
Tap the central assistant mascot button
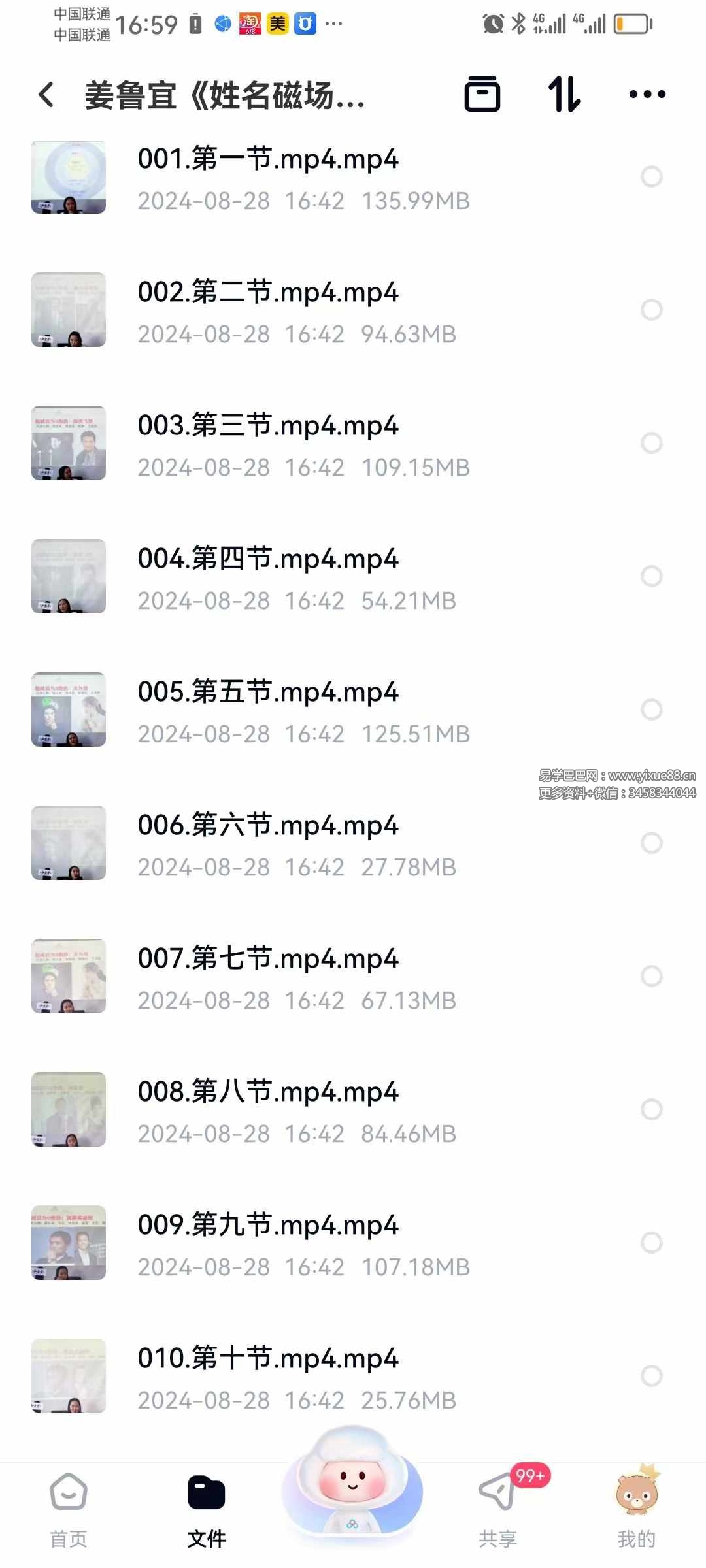pos(352,1493)
